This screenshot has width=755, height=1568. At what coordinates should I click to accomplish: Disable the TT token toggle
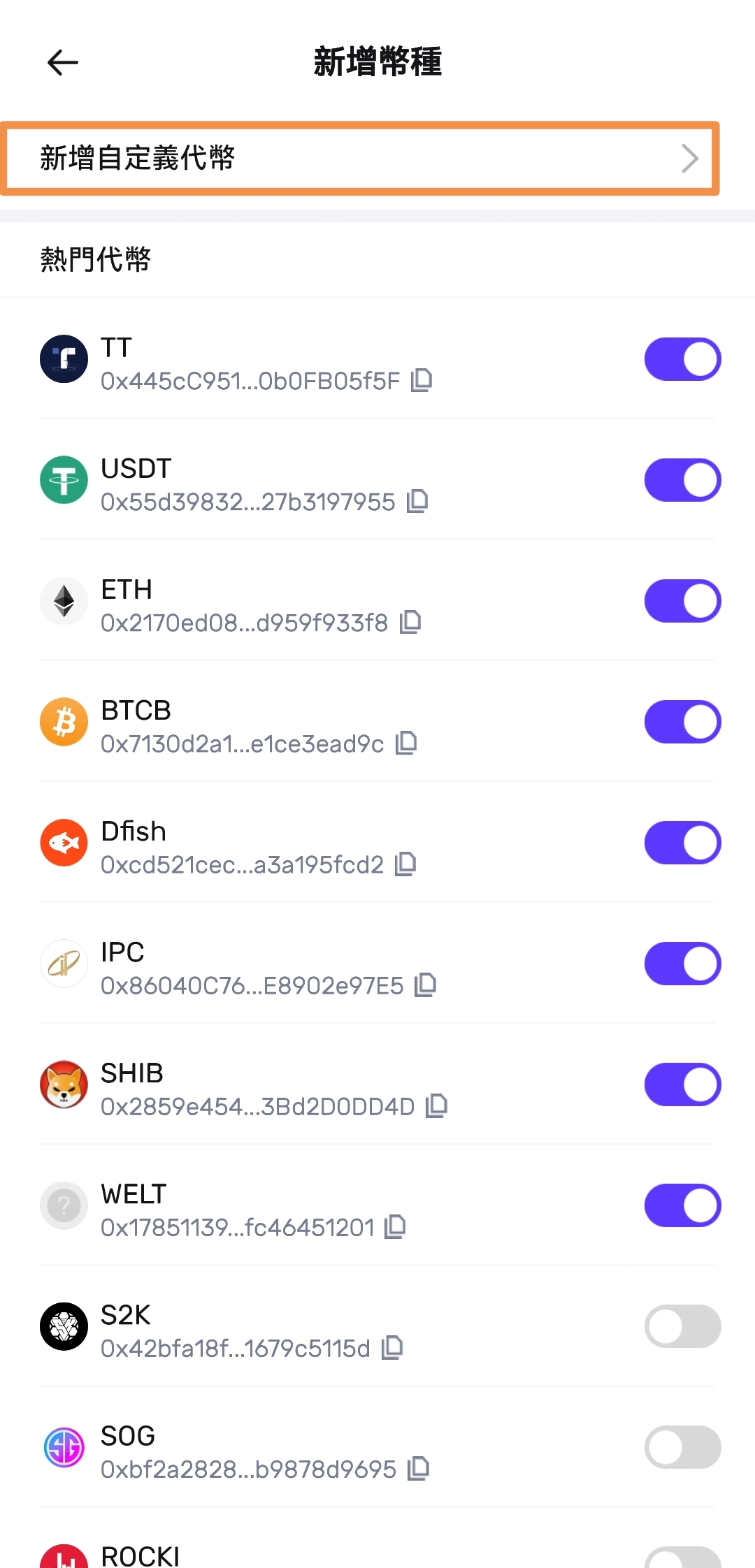[682, 359]
